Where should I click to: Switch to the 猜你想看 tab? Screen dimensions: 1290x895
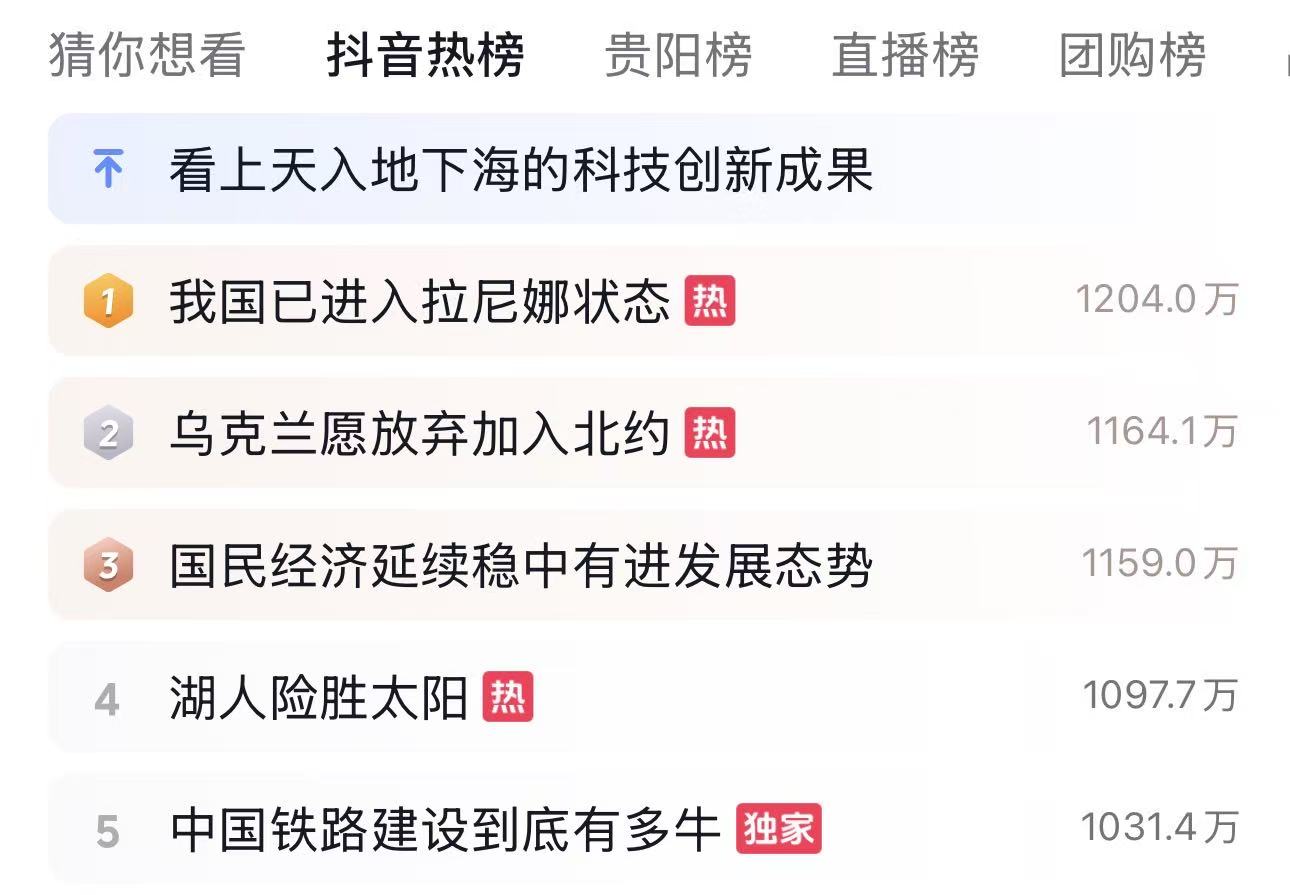tap(146, 55)
